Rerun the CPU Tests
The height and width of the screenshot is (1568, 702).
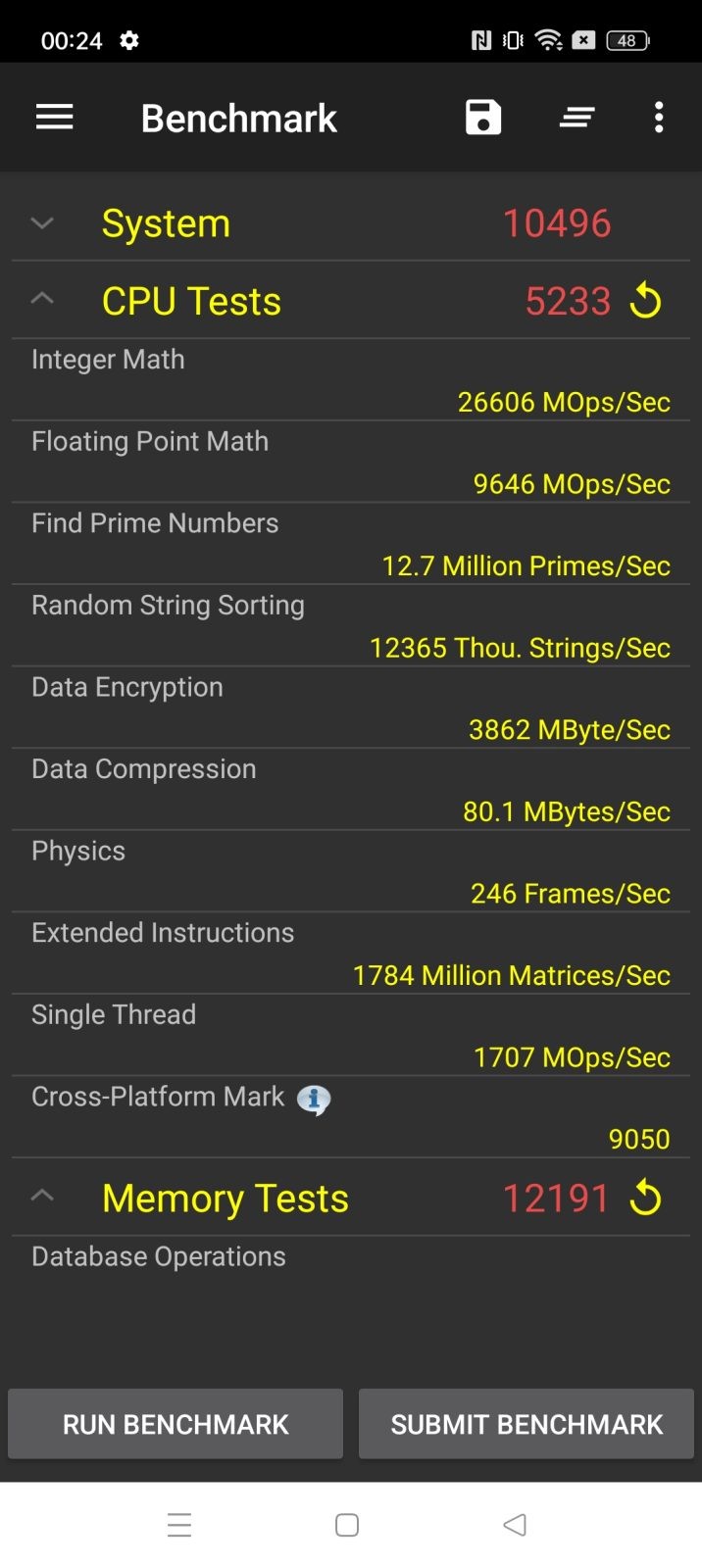pos(646,301)
